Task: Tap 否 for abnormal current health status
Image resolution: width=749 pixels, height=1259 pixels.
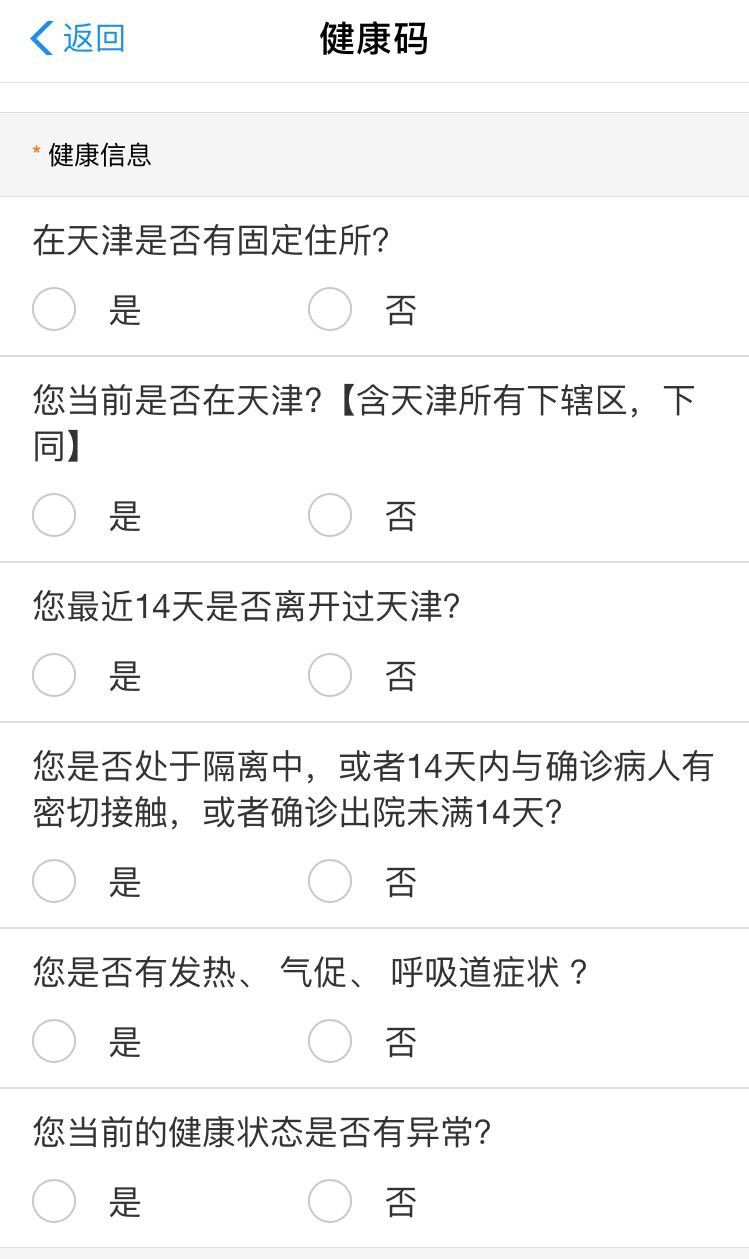Action: tap(330, 1201)
